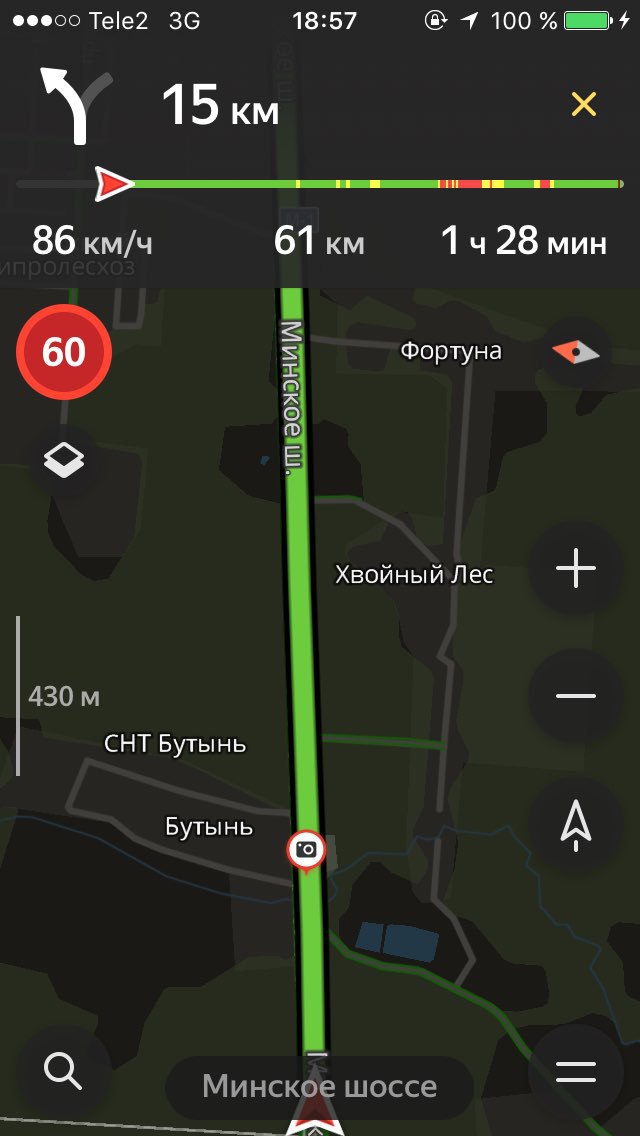
Task: Tap the route traffic progress bar
Action: click(x=320, y=184)
